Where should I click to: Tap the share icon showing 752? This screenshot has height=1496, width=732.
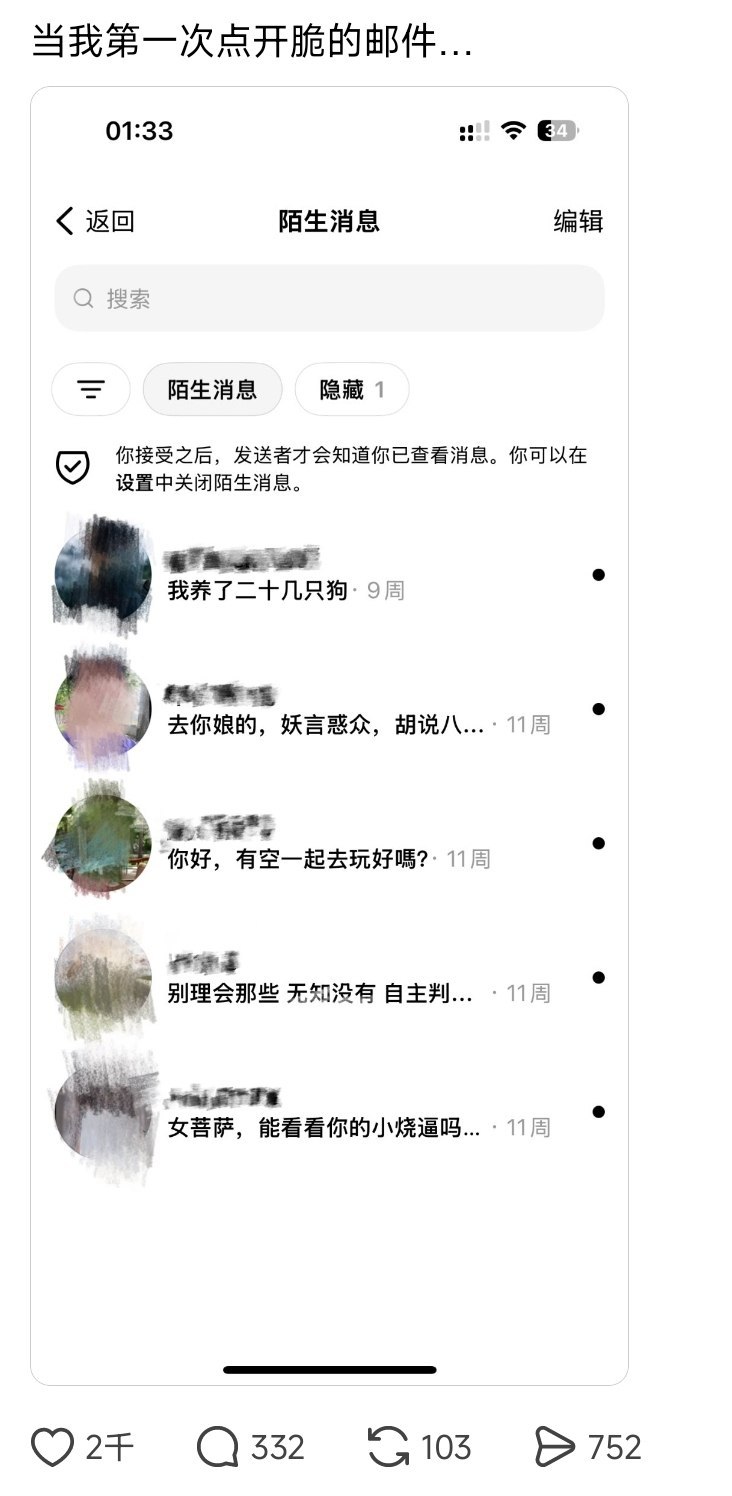(554, 1445)
